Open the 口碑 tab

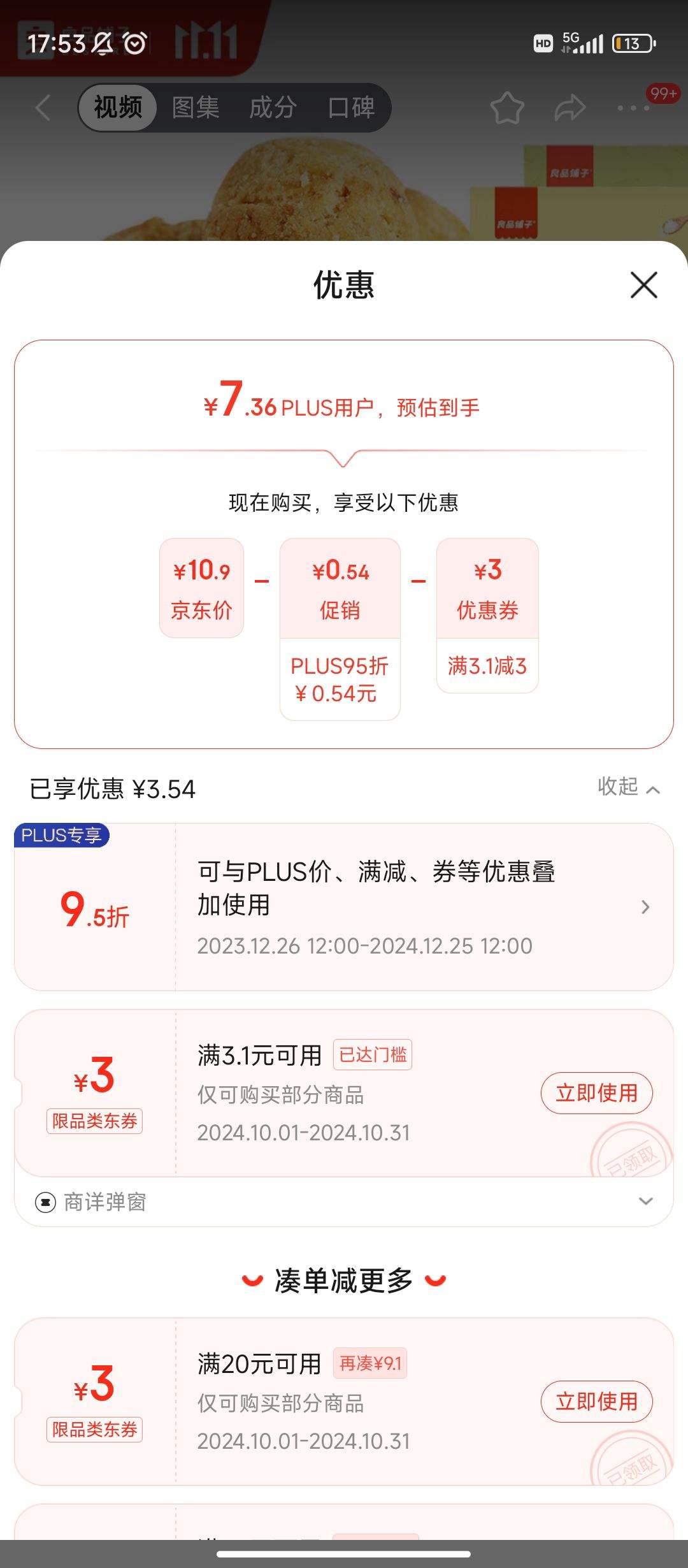click(350, 108)
